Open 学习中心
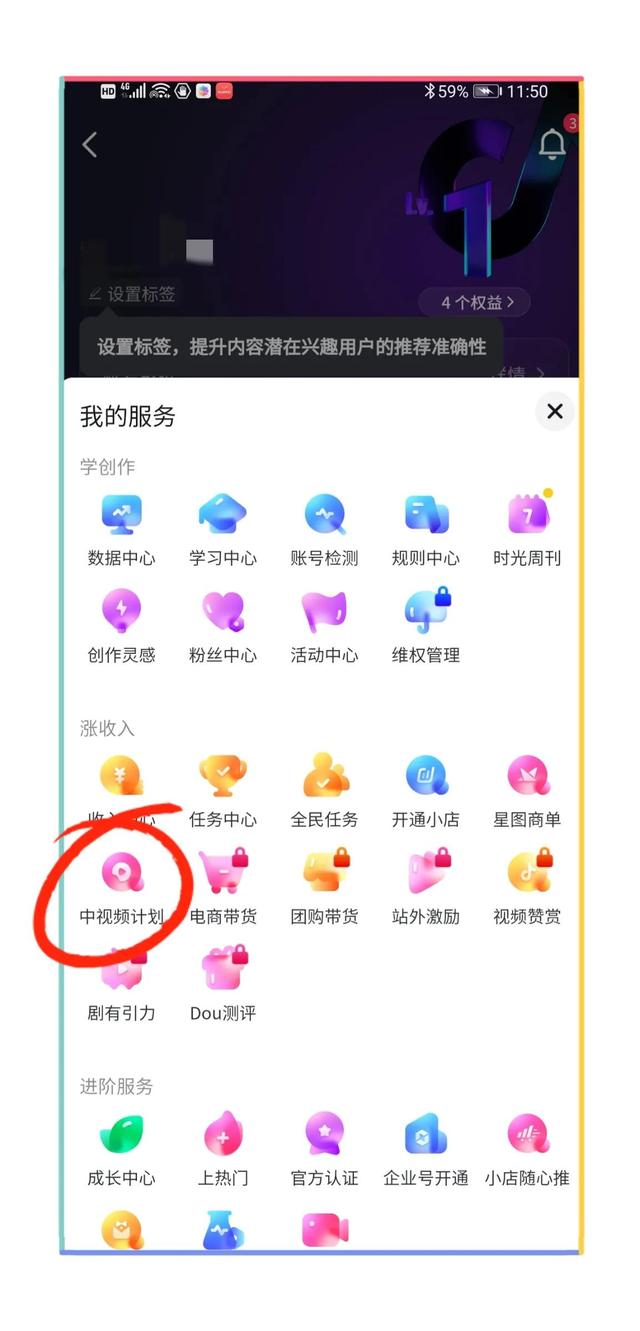The width and height of the screenshot is (640, 1331). [x=223, y=529]
